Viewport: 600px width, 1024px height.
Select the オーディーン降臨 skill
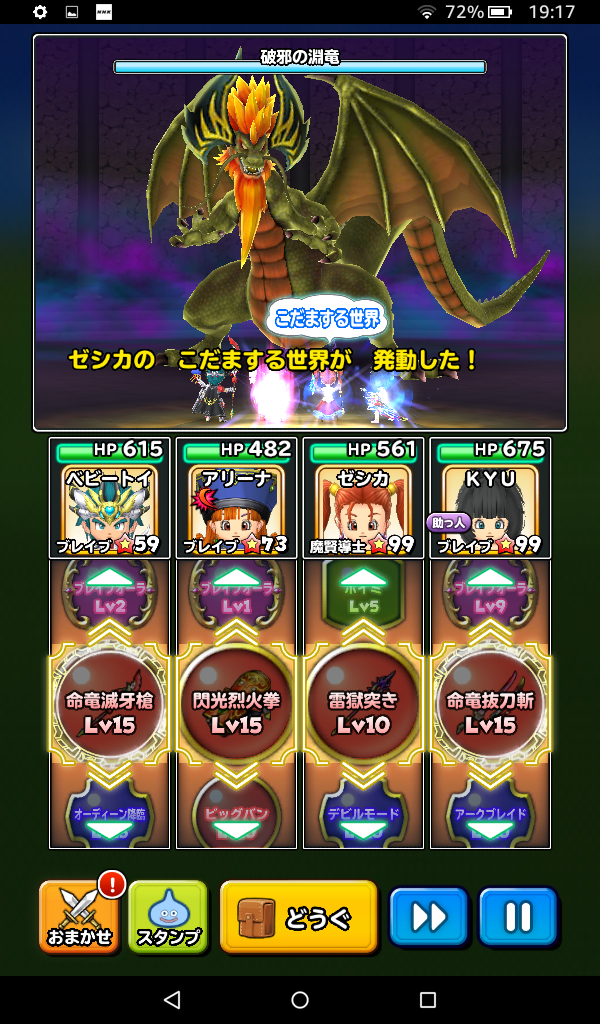(x=109, y=815)
